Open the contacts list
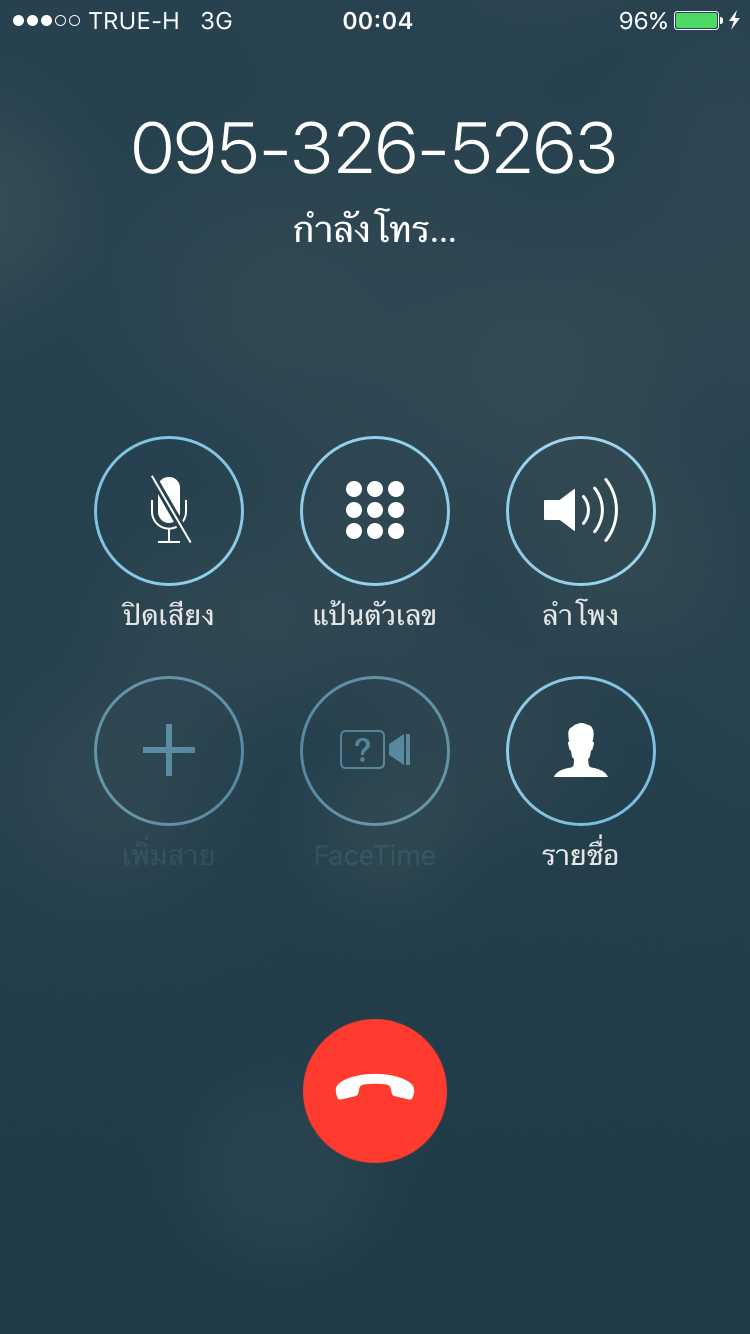 pos(581,751)
